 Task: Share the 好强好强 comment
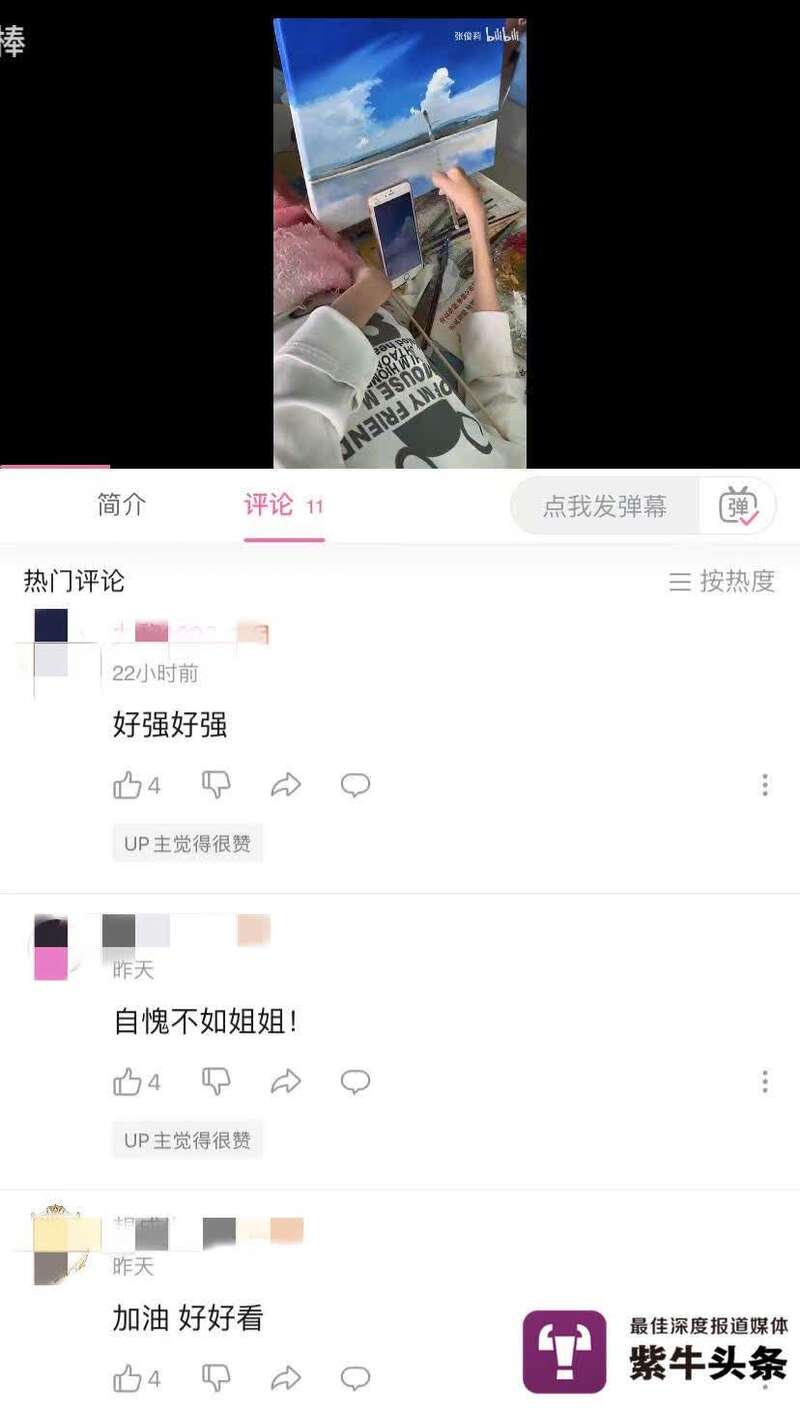[286, 786]
